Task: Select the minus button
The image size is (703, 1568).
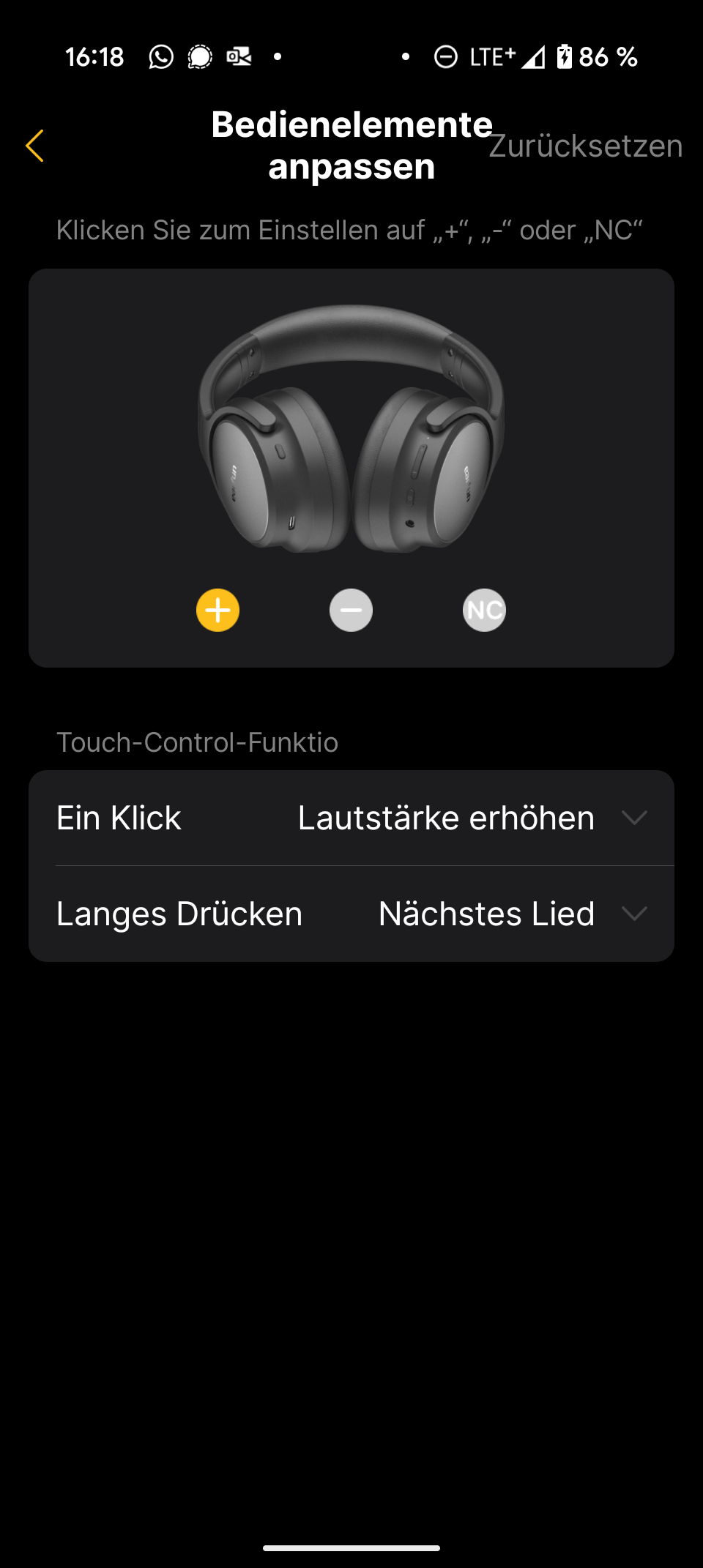Action: coord(351,610)
